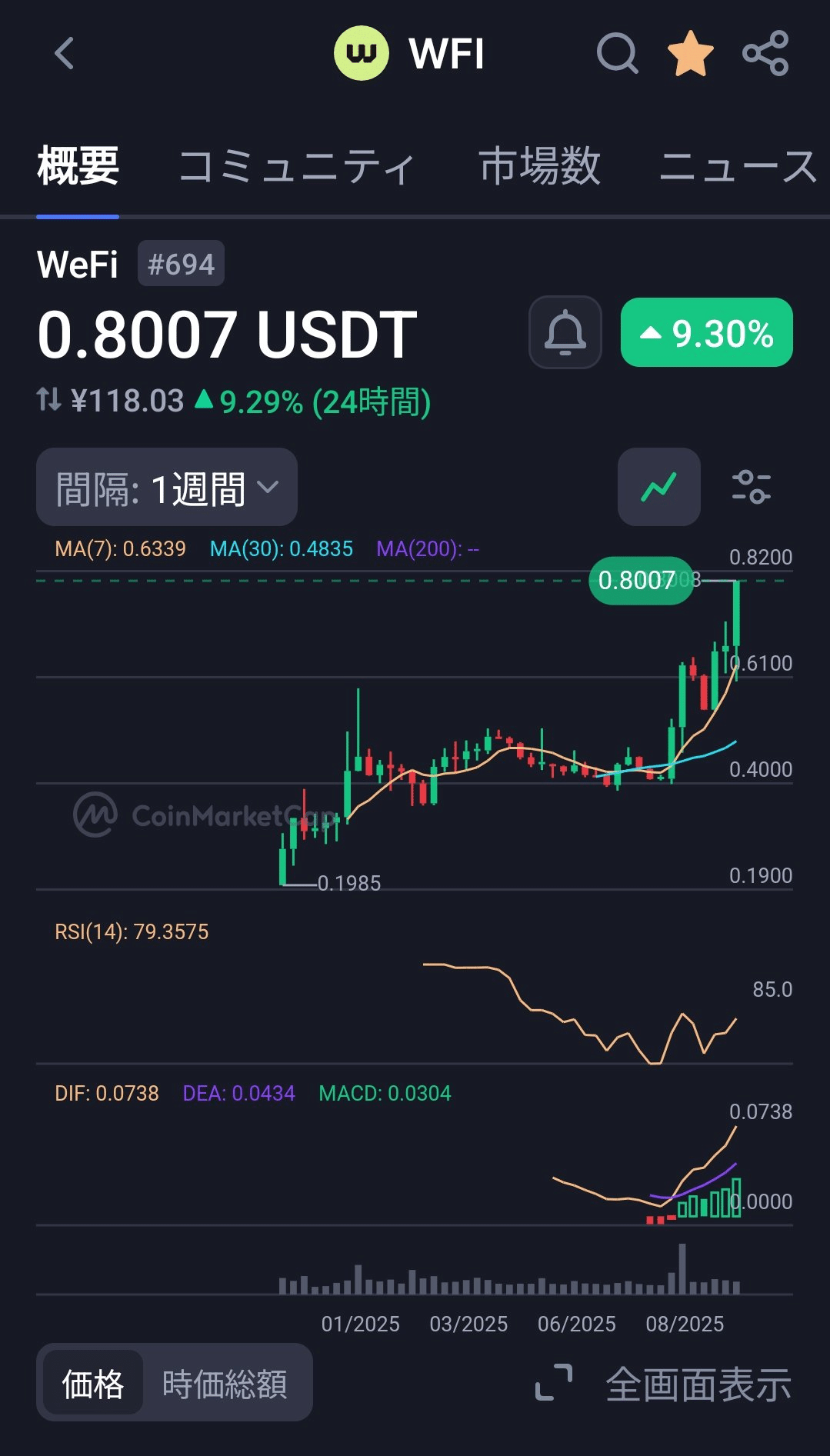The height and width of the screenshot is (1456, 830).
Task: Tap RSI(14) label to adjust indicator
Action: [x=131, y=931]
